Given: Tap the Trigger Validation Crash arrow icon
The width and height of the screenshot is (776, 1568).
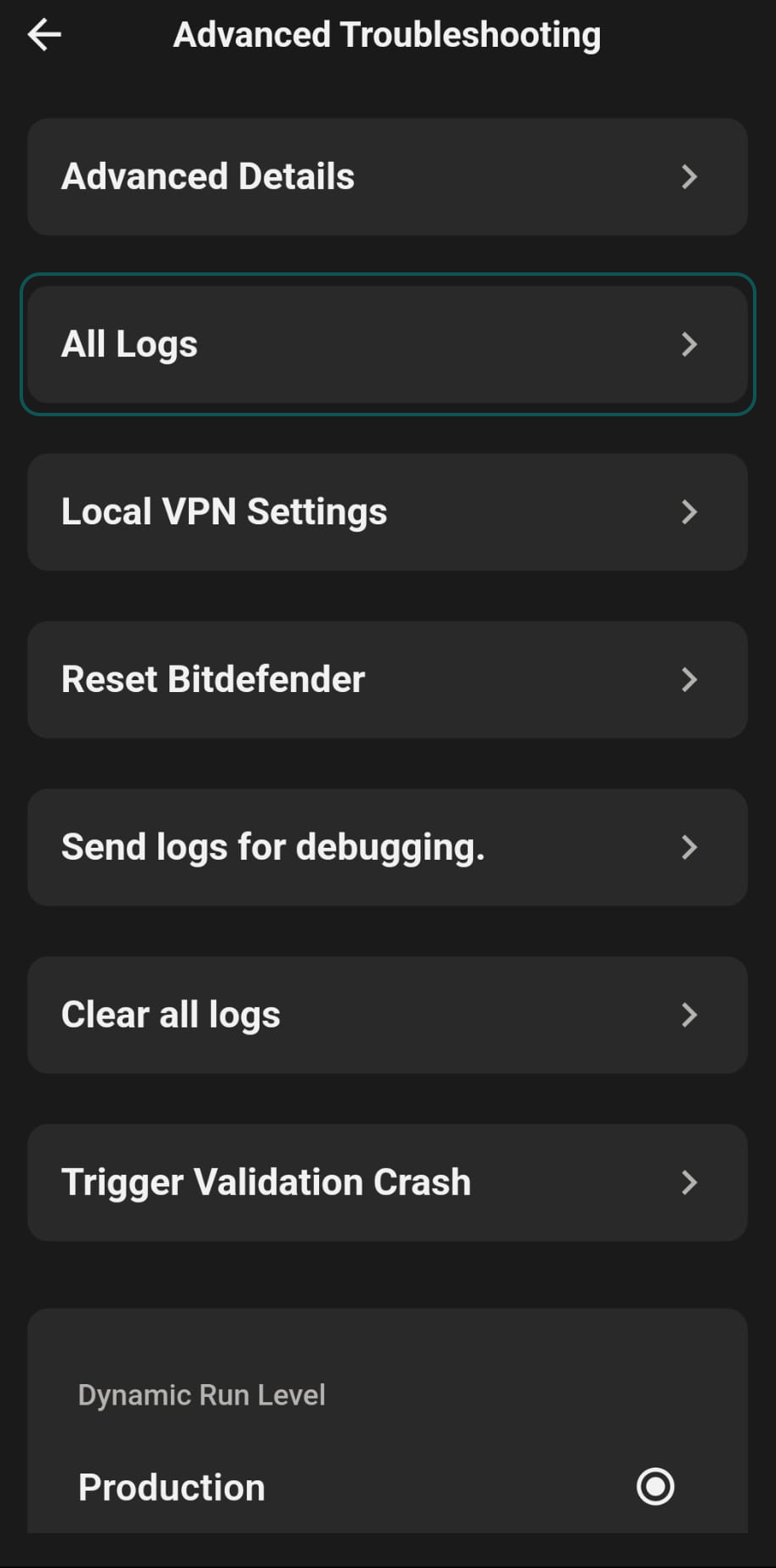Looking at the screenshot, I should point(689,1182).
